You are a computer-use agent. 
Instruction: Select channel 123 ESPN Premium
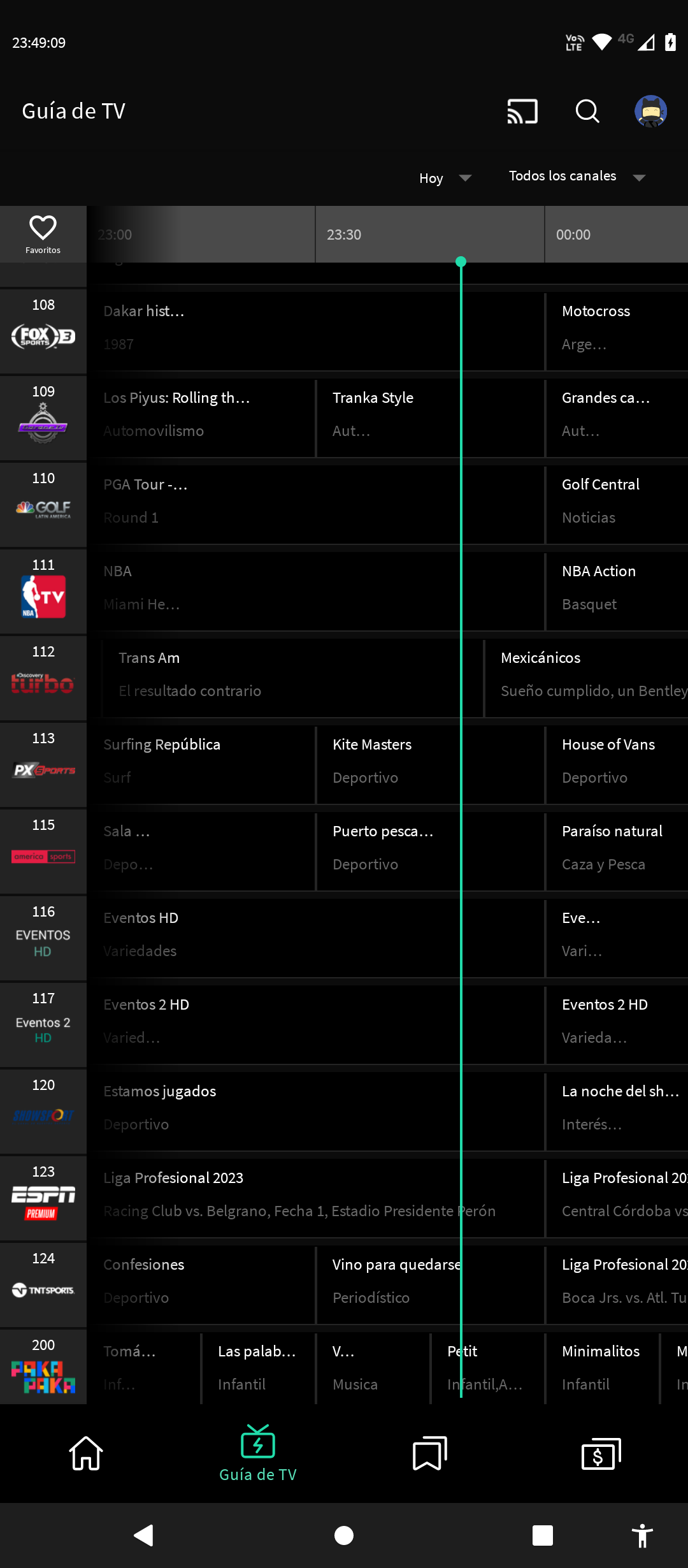tap(43, 1194)
